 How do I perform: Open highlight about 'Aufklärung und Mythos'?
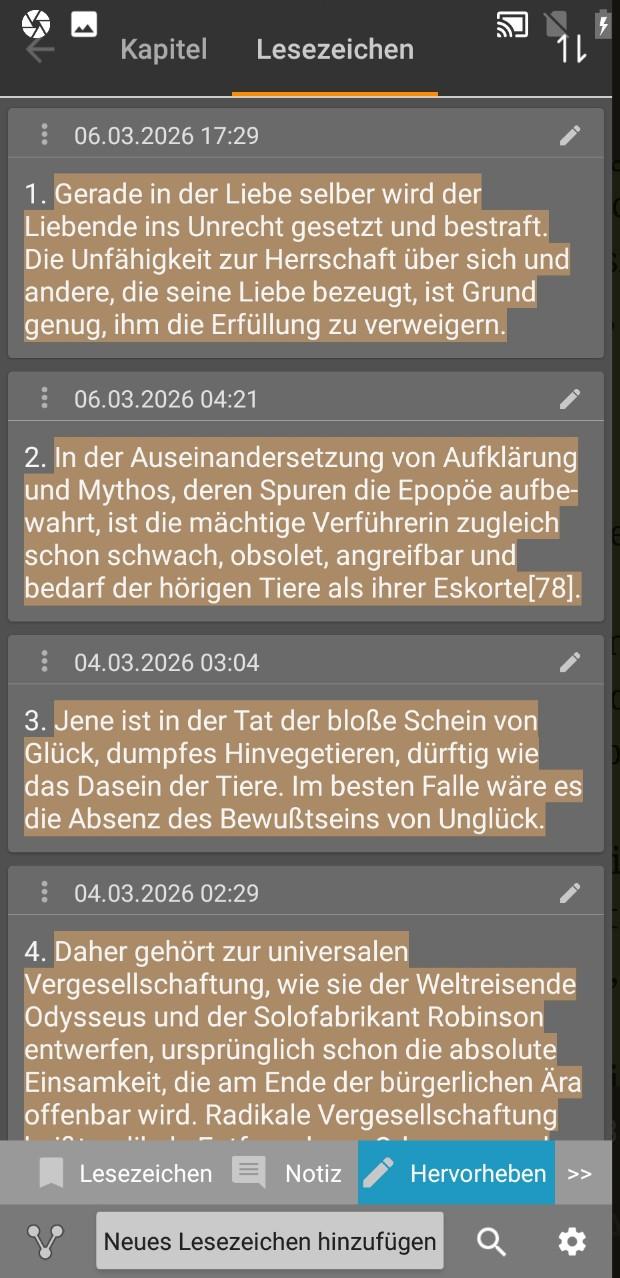click(x=302, y=523)
